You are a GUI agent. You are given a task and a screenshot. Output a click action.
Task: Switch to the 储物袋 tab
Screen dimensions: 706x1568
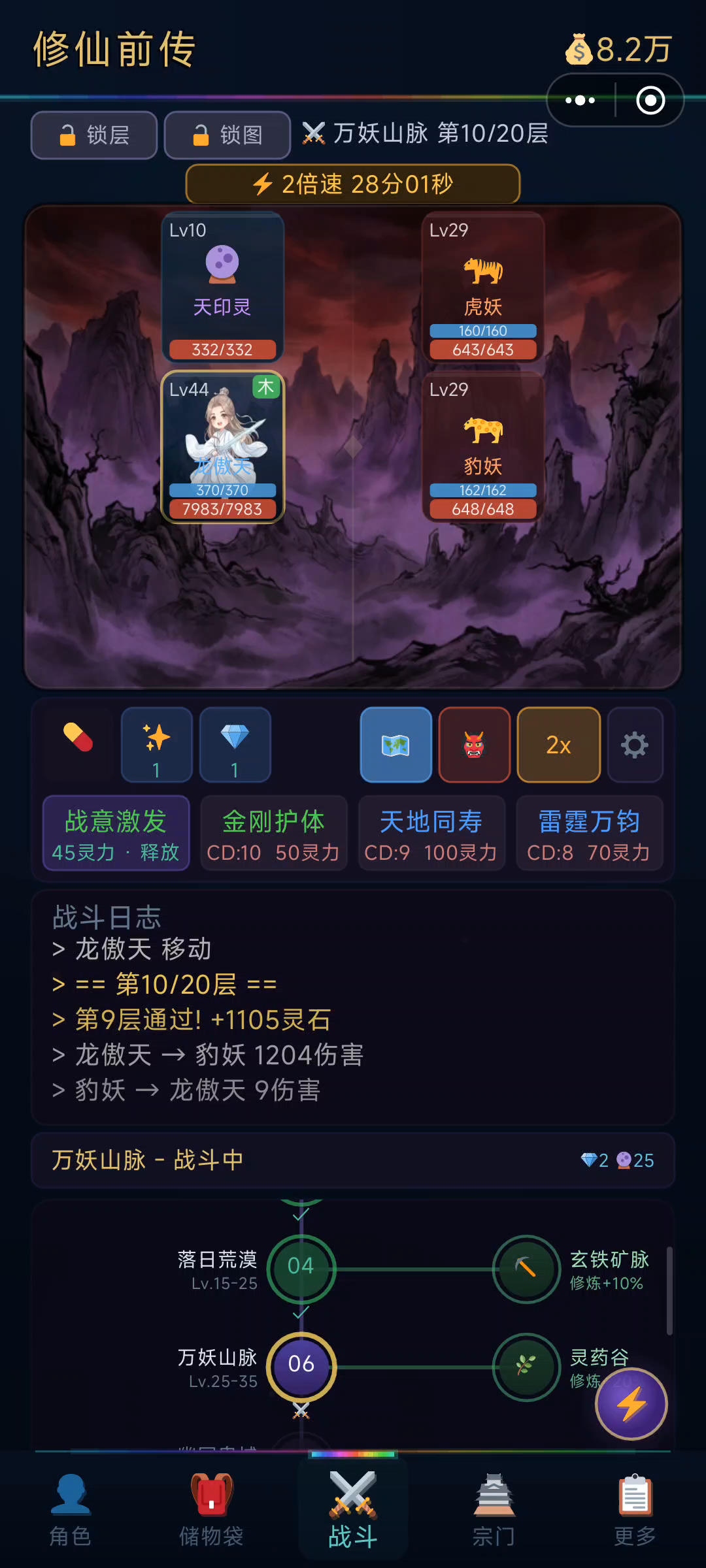[x=211, y=1509]
